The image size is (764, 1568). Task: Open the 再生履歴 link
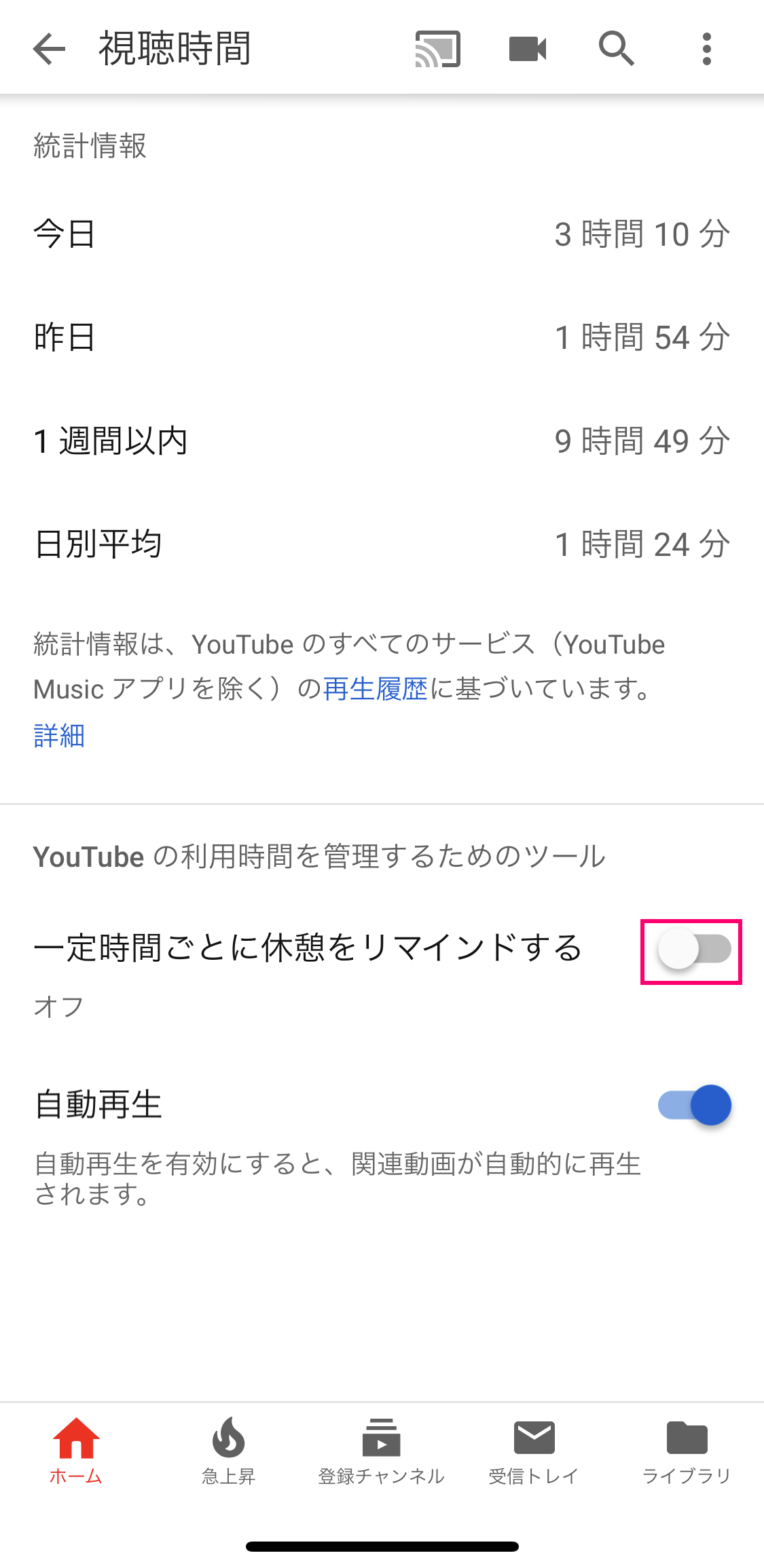pos(374,689)
